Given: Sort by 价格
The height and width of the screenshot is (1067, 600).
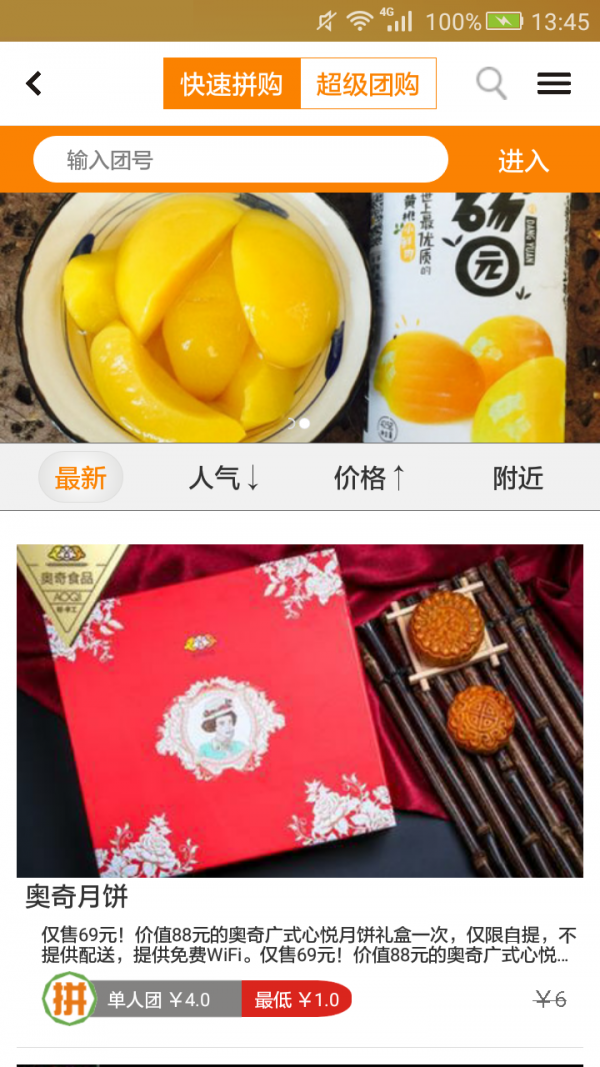Looking at the screenshot, I should point(370,478).
